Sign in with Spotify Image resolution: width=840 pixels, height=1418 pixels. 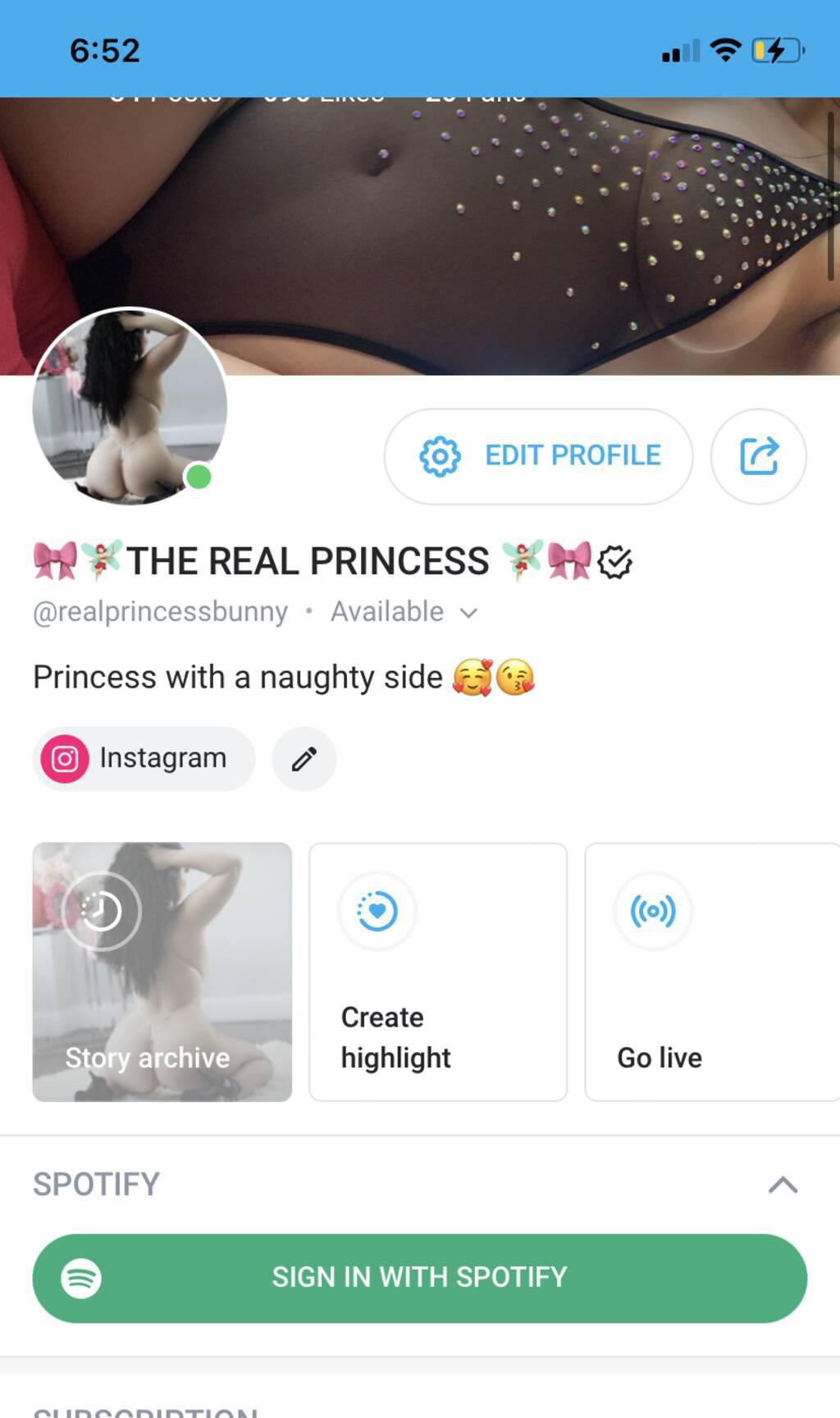pyautogui.click(x=420, y=1278)
